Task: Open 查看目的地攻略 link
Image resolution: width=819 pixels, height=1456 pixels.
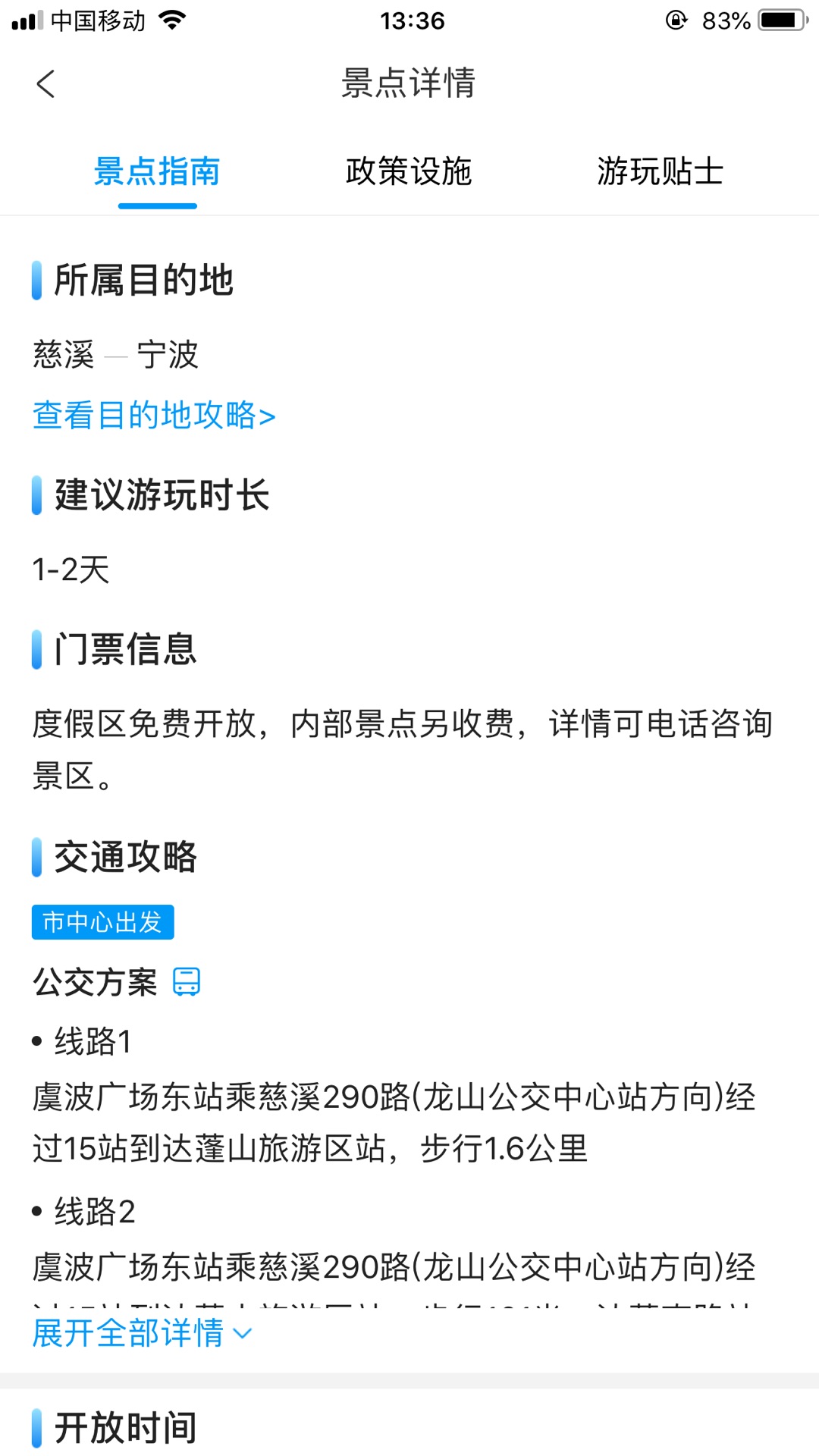Action: point(154,416)
